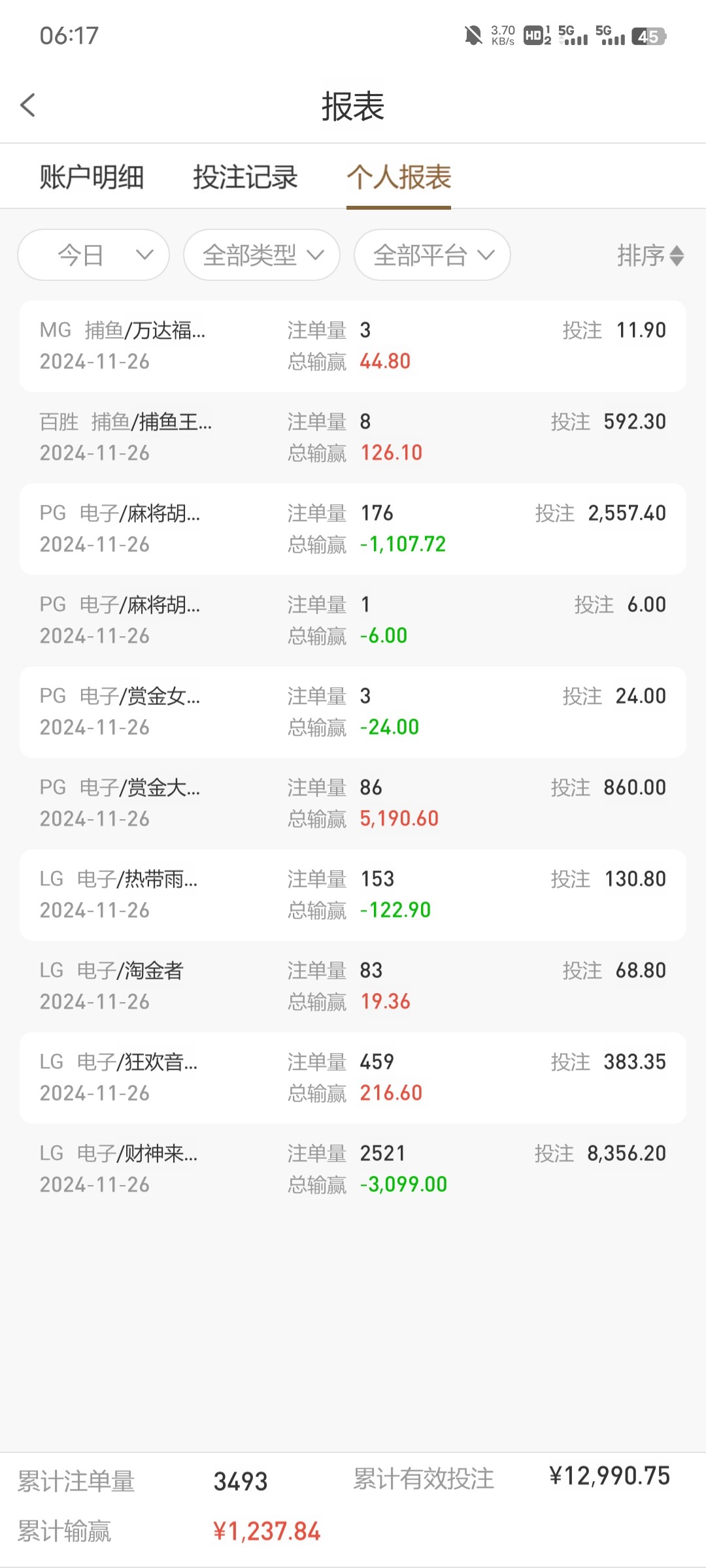Open the MG 捕鱼/万达福 record

coord(353,346)
